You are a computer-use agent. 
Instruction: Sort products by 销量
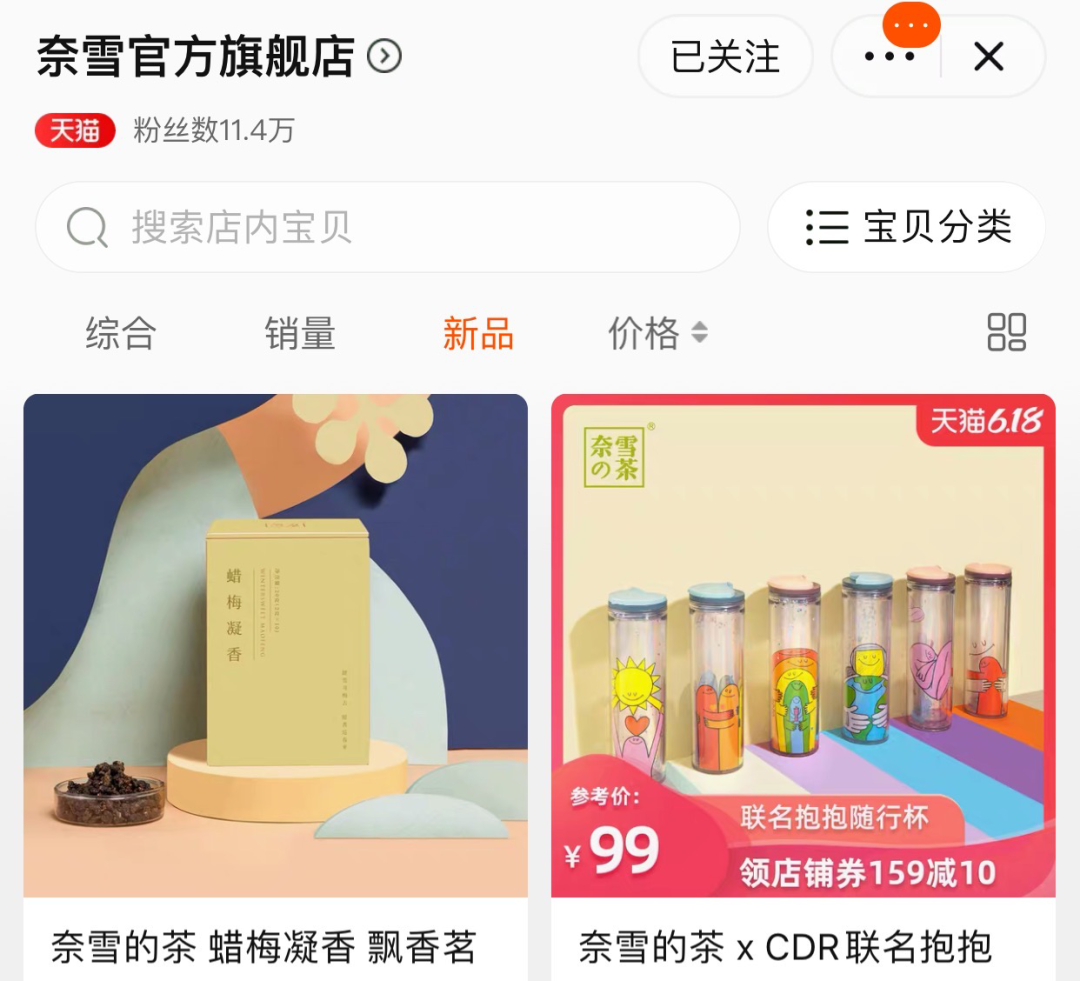[300, 333]
